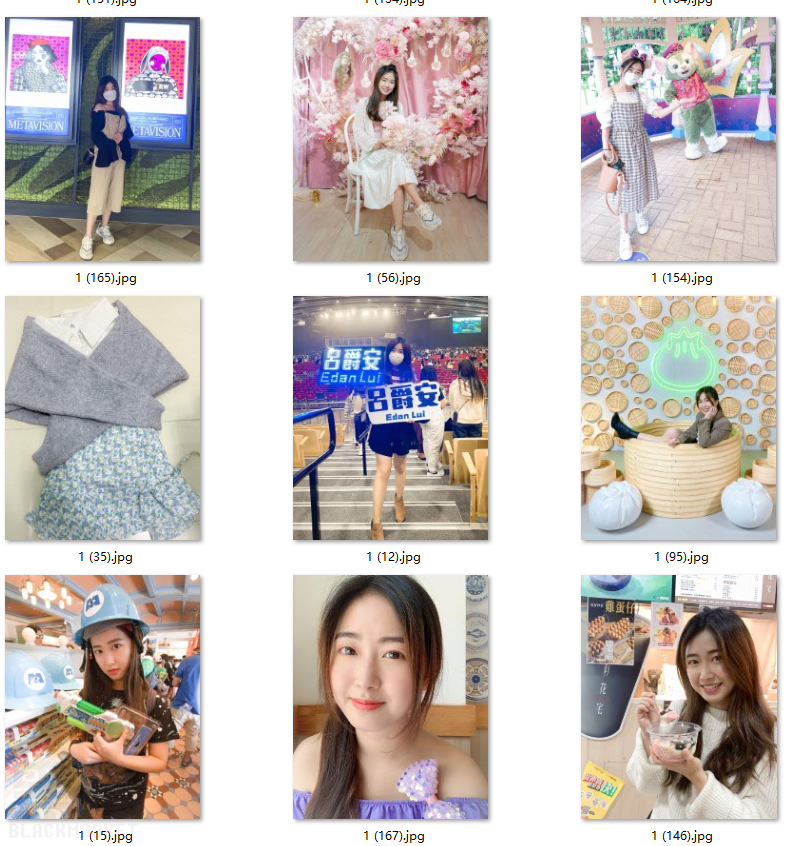Image resolution: width=800 pixels, height=846 pixels.
Task: Tap the clothes photo 1 (35).jpg
Action: 102,418
